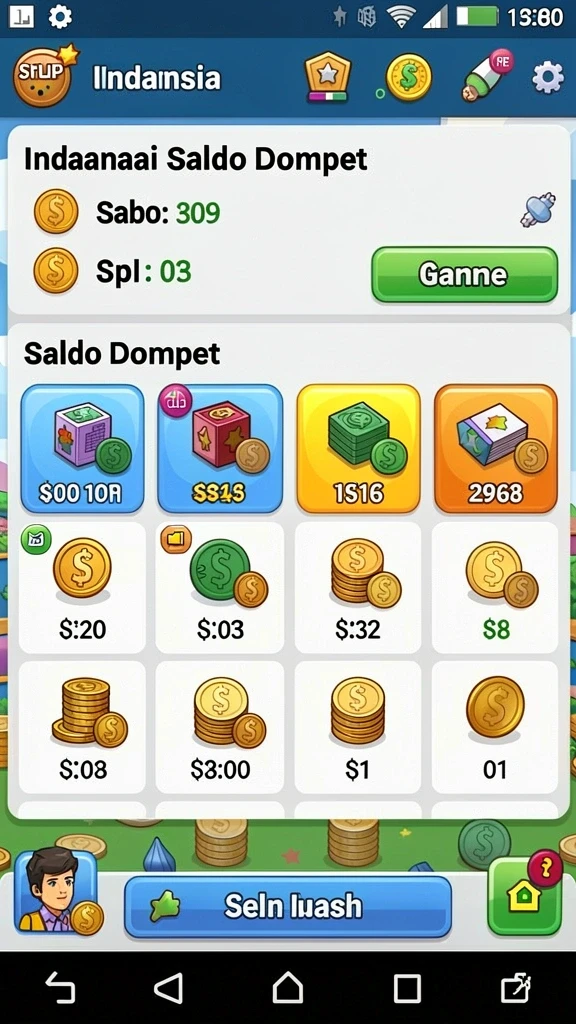Select the $3:00 coin stack

[x=220, y=728]
